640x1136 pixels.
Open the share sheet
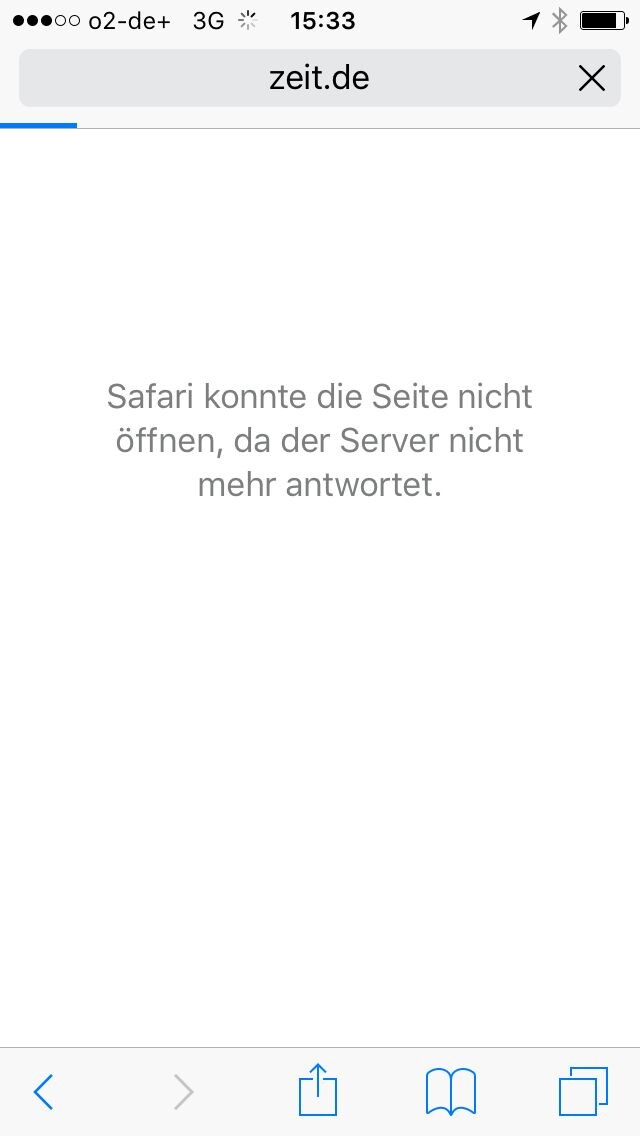[318, 1089]
